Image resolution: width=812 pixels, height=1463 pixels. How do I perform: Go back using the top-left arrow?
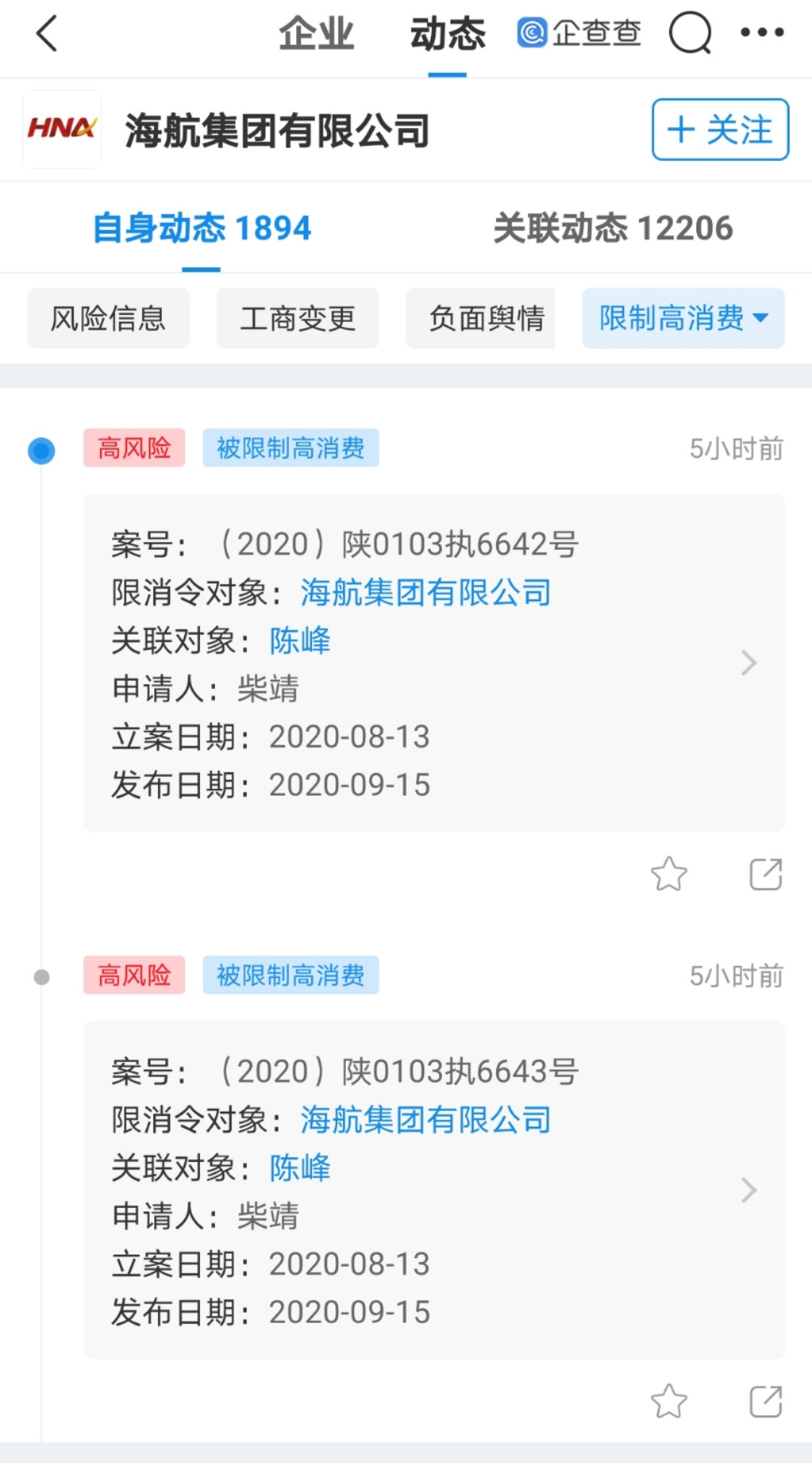47,34
